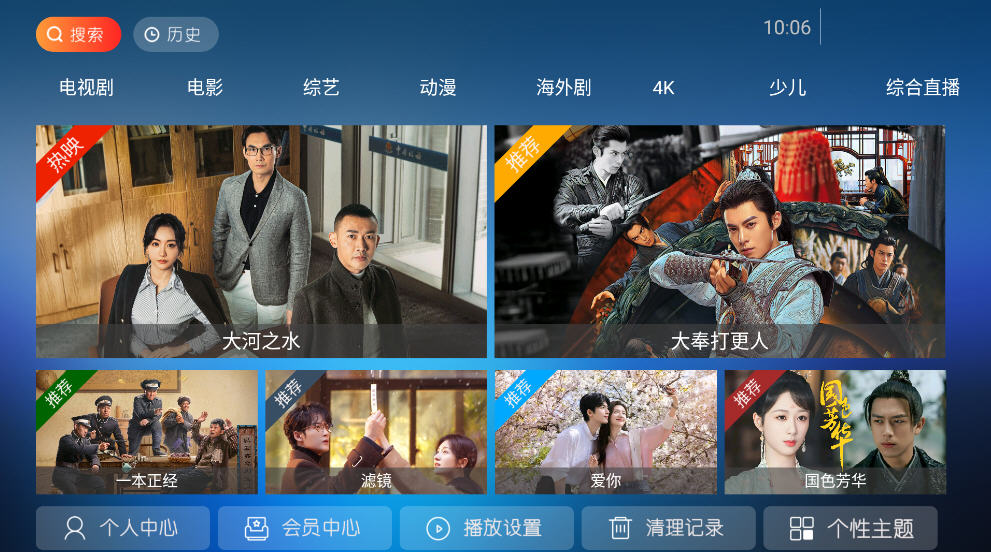Image resolution: width=991 pixels, height=552 pixels.
Task: Open 播放设置 playback settings
Action: pyautogui.click(x=487, y=528)
